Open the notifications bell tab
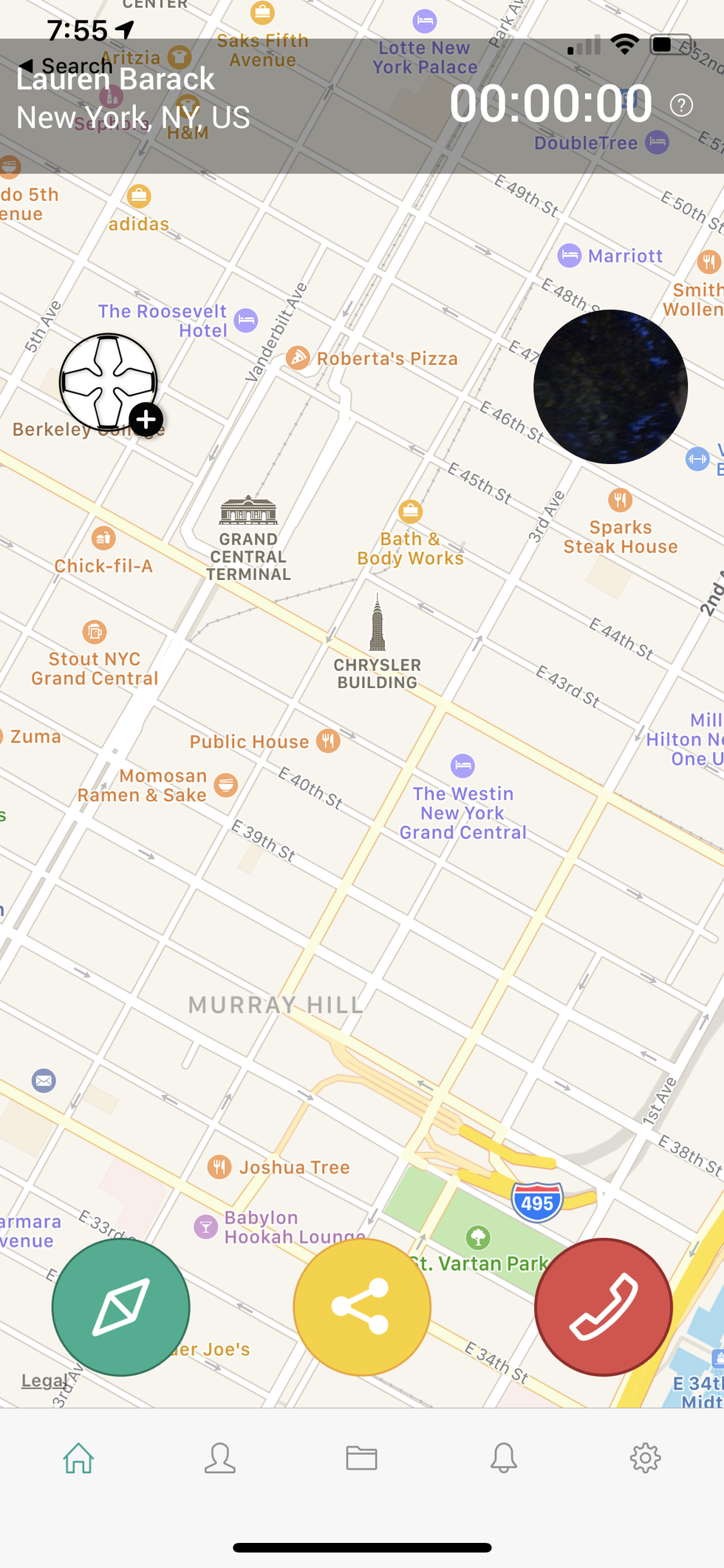Image resolution: width=724 pixels, height=1568 pixels. [x=503, y=1458]
